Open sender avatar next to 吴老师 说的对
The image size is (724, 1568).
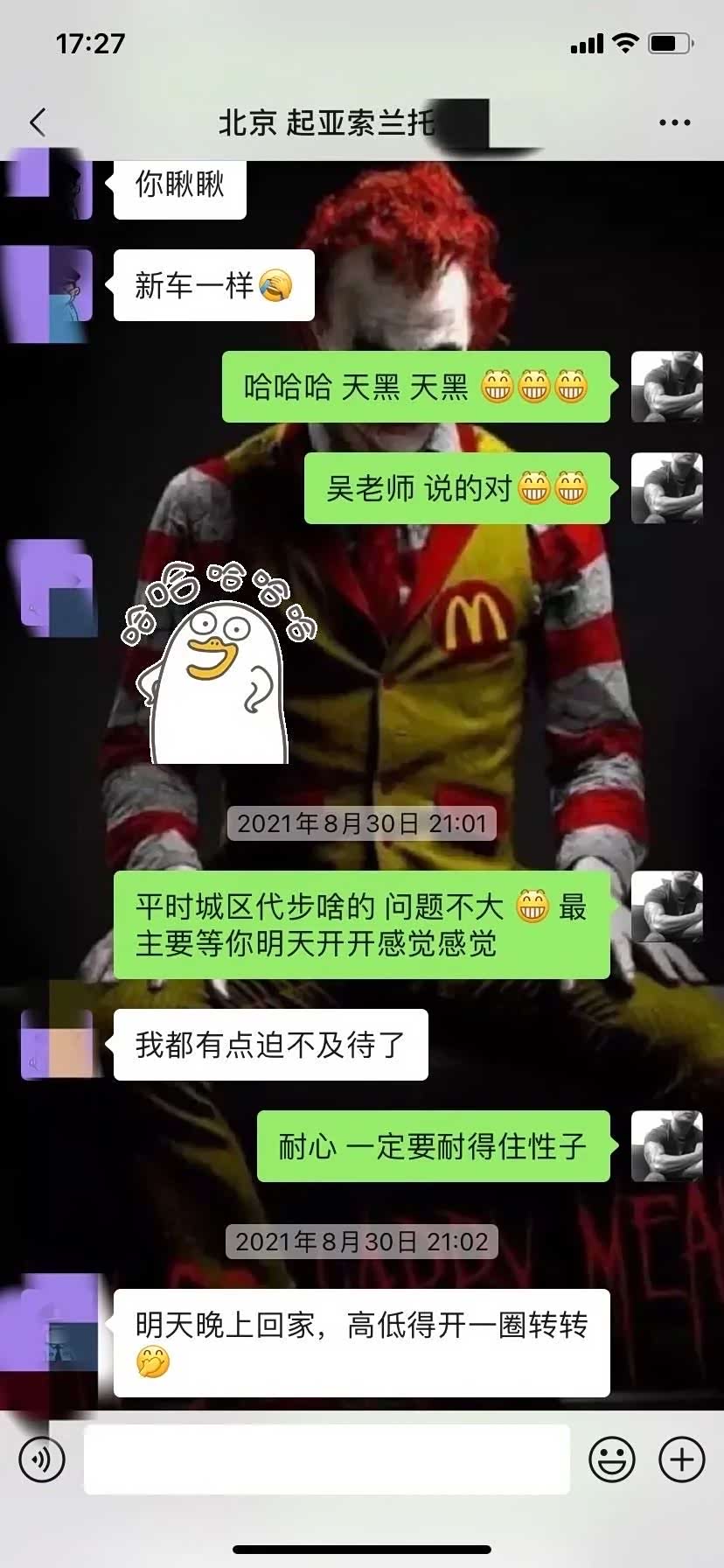pyautogui.click(x=667, y=488)
